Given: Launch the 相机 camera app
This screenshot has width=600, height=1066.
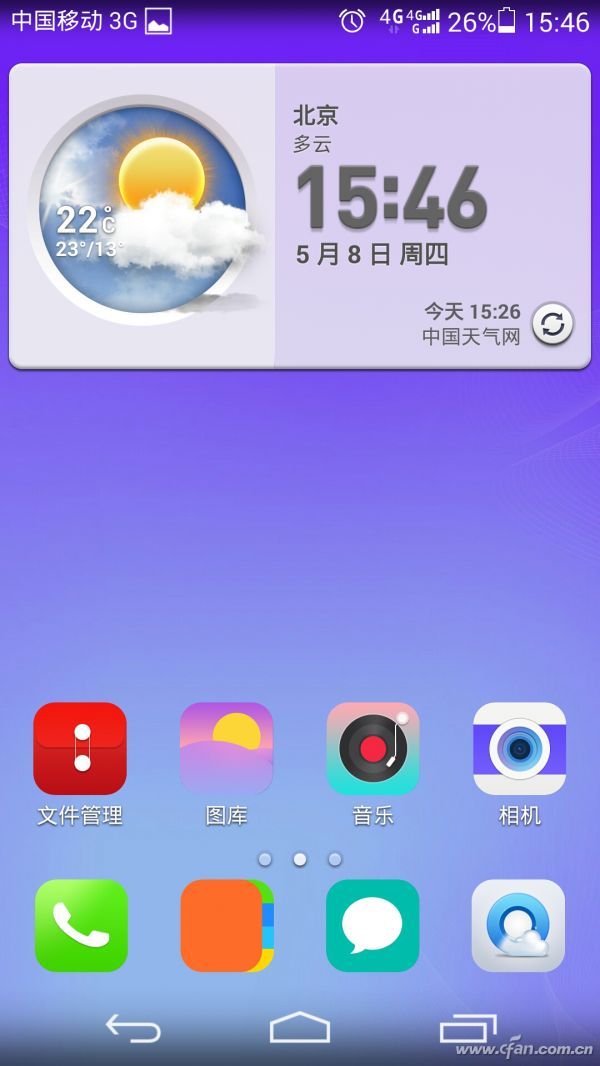Looking at the screenshot, I should [519, 748].
